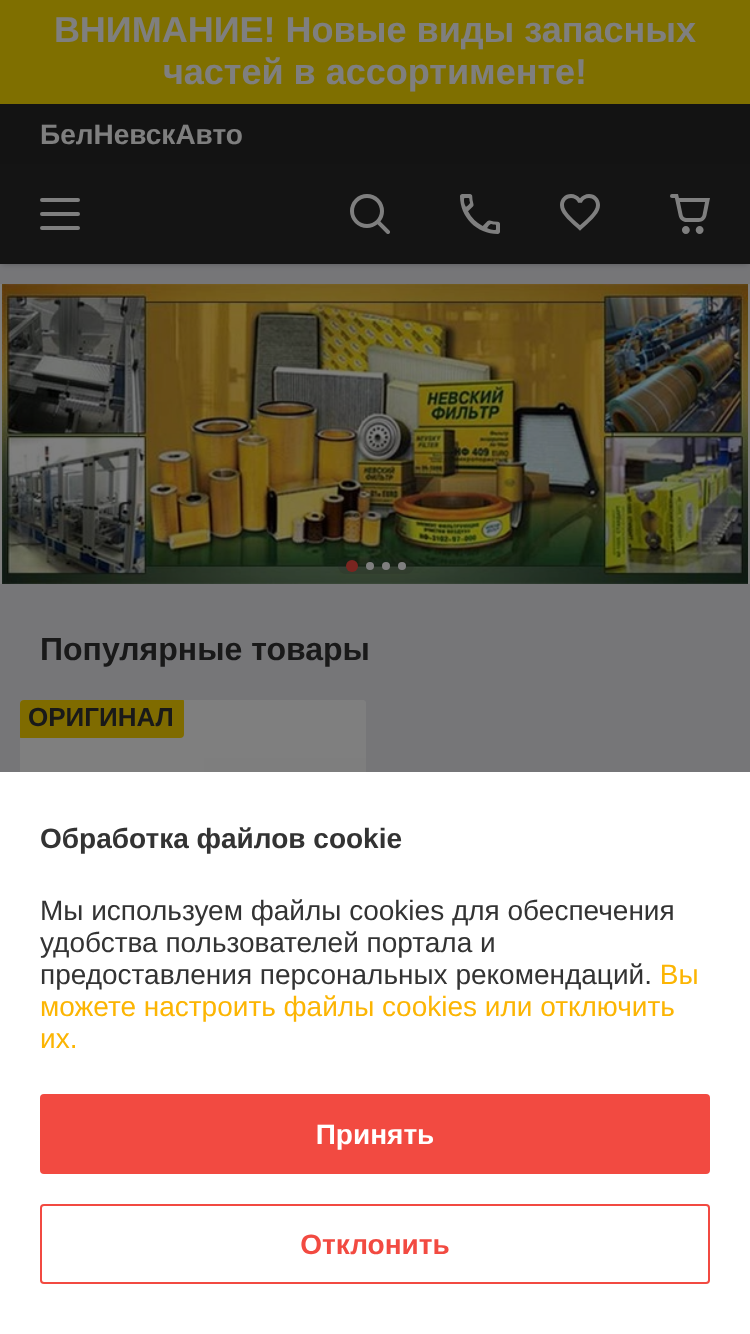Open the product card marked ОРИГИНАЛ

click(x=193, y=736)
